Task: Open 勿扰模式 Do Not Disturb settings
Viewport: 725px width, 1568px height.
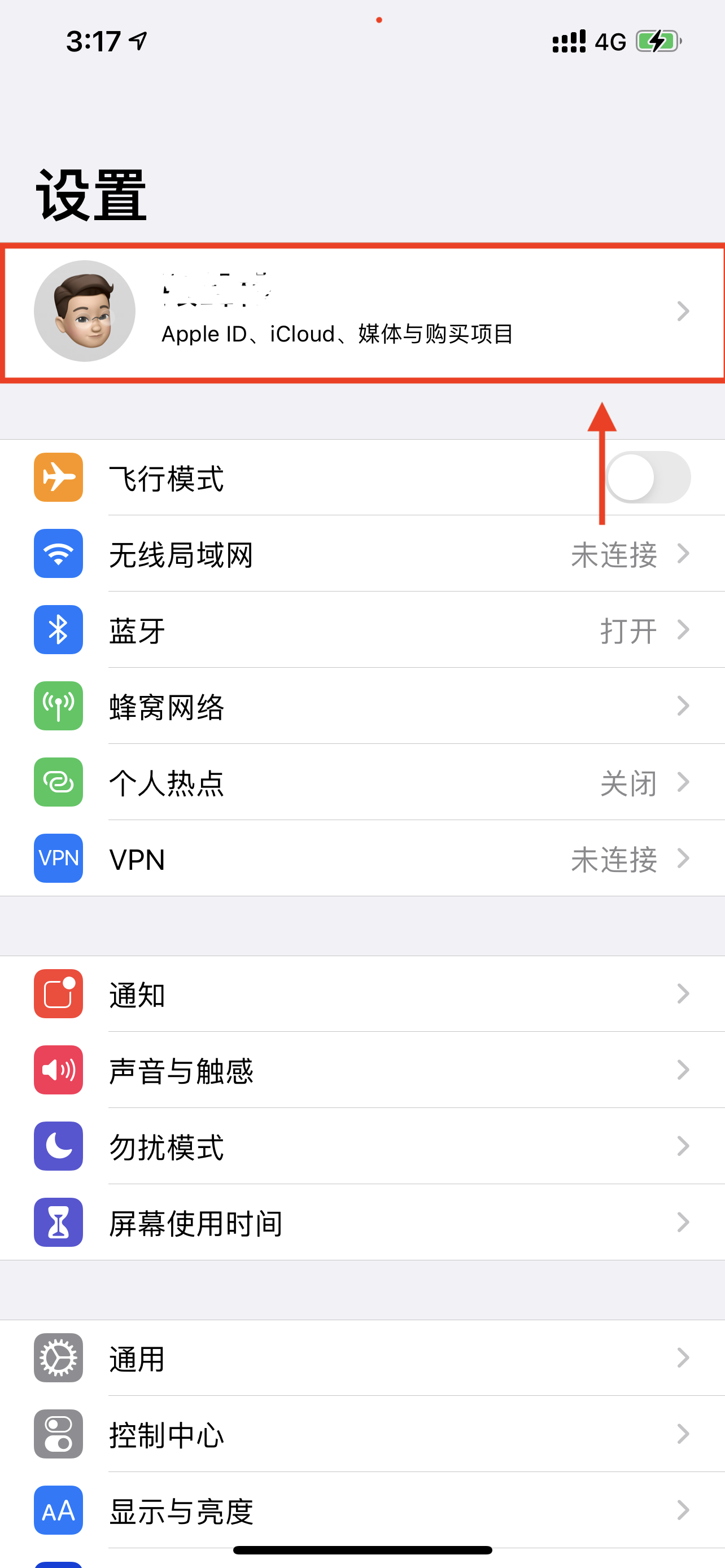Action: (x=362, y=1147)
